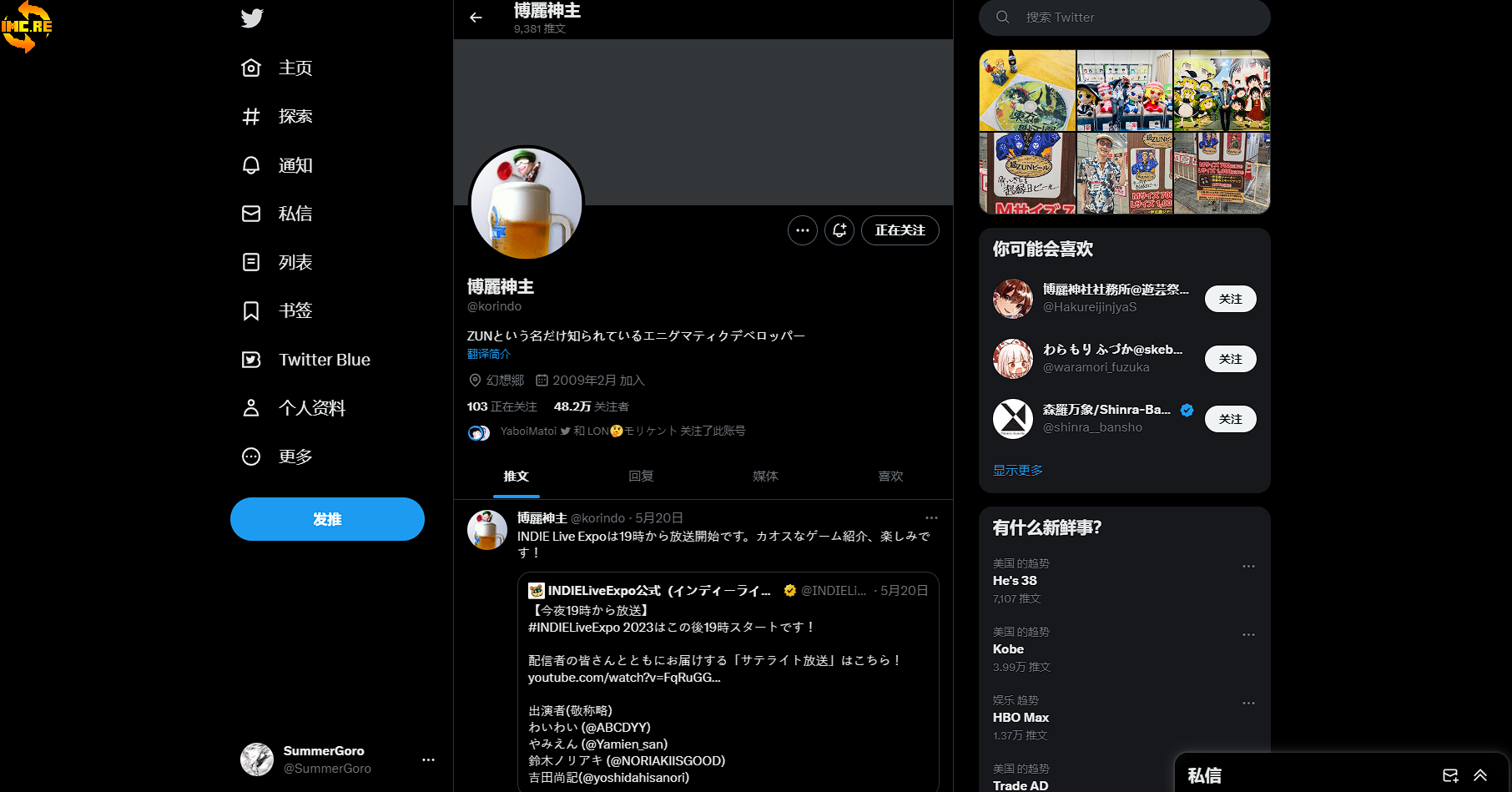Screen dimensions: 1512x792
Task: Turn on notifications with the profile's bell icon
Action: (x=839, y=230)
